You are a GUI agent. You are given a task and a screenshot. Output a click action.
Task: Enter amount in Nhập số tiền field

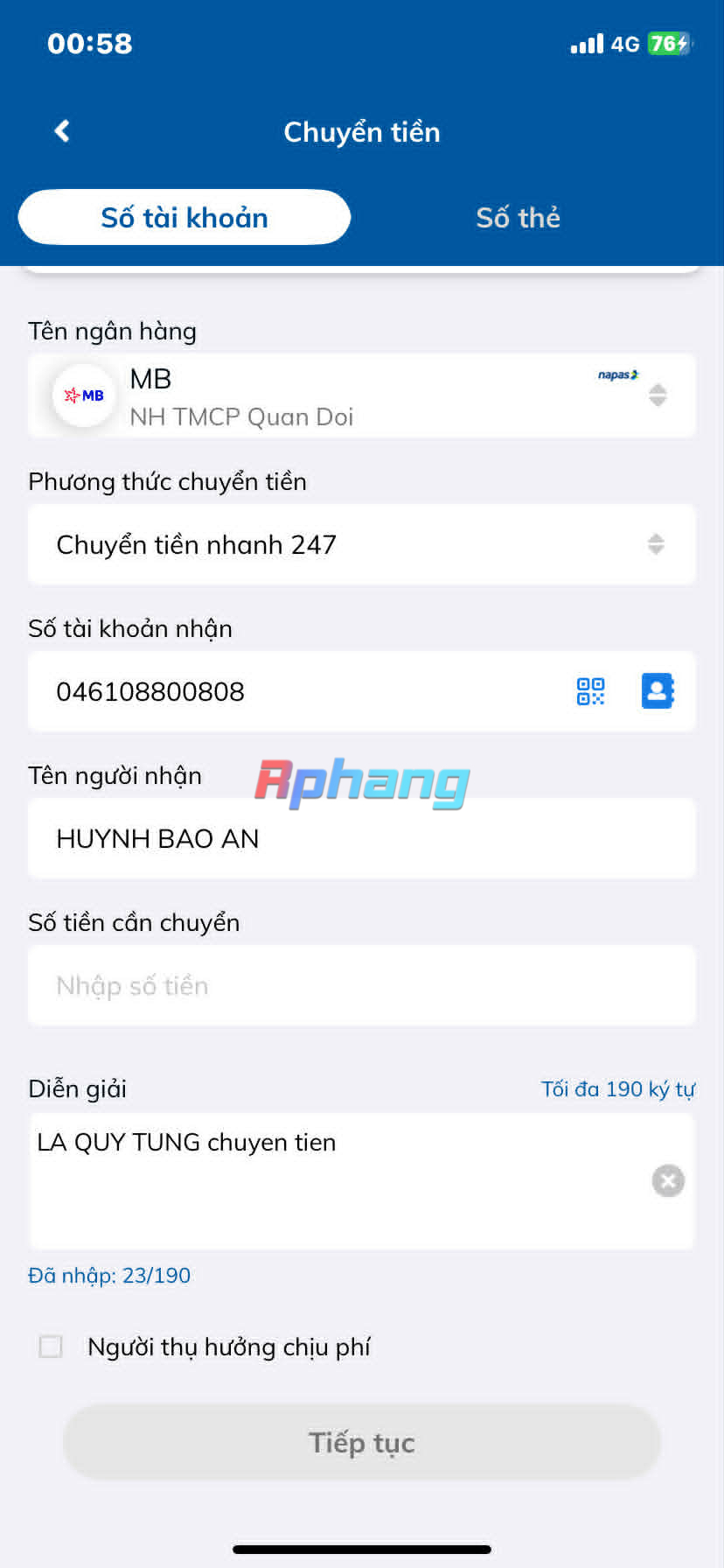362,985
